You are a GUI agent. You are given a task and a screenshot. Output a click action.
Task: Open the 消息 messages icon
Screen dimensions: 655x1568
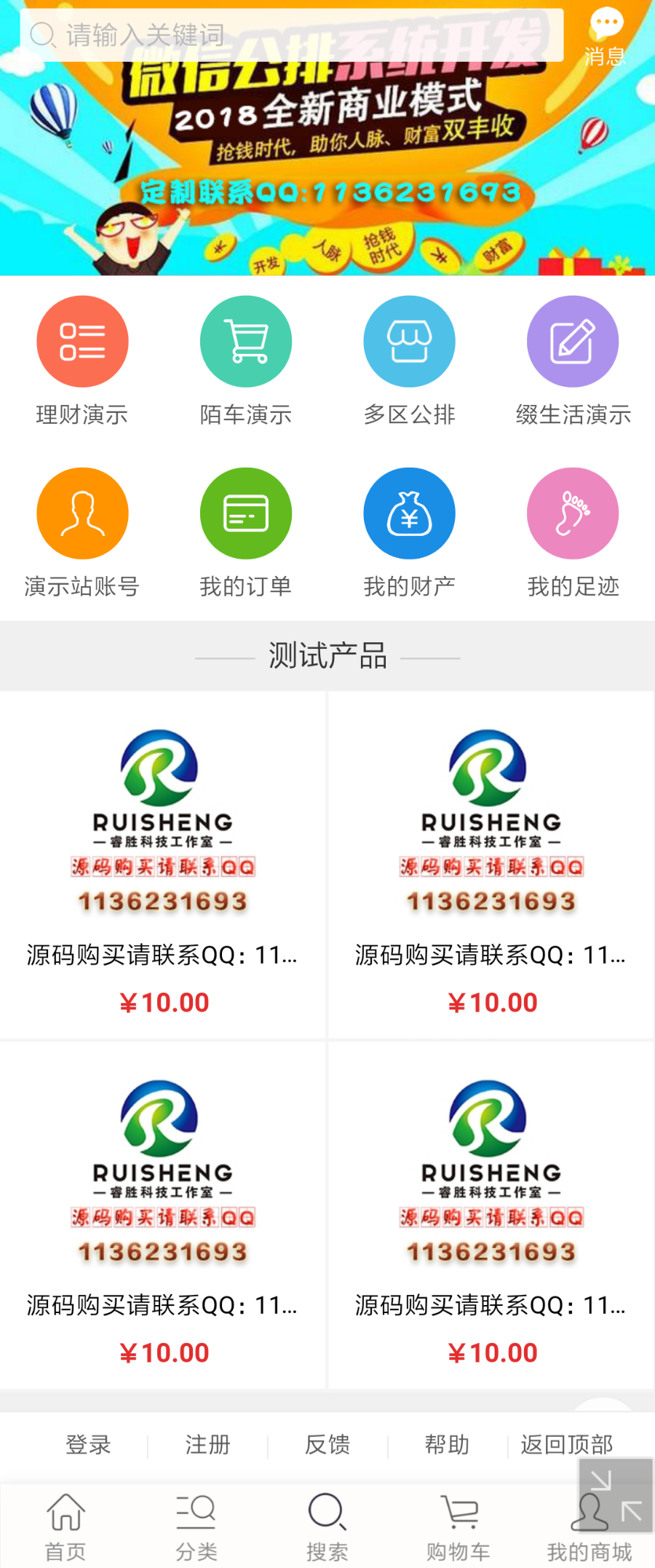tap(606, 36)
